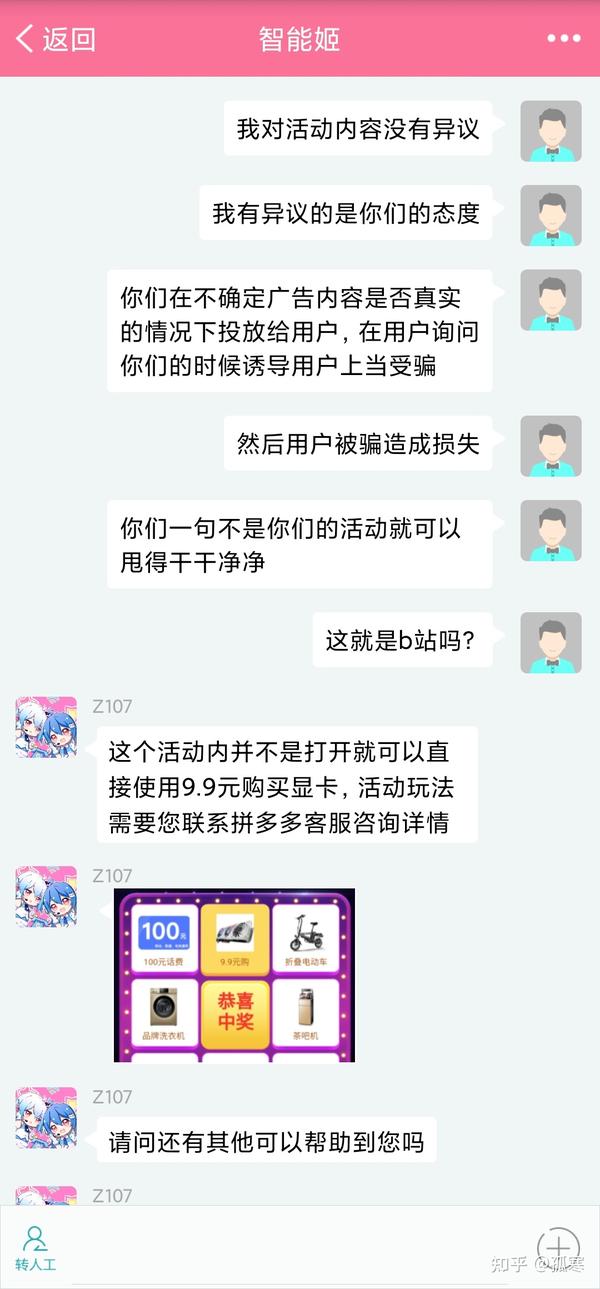Open the prize grid image sent by Z107

[234, 974]
